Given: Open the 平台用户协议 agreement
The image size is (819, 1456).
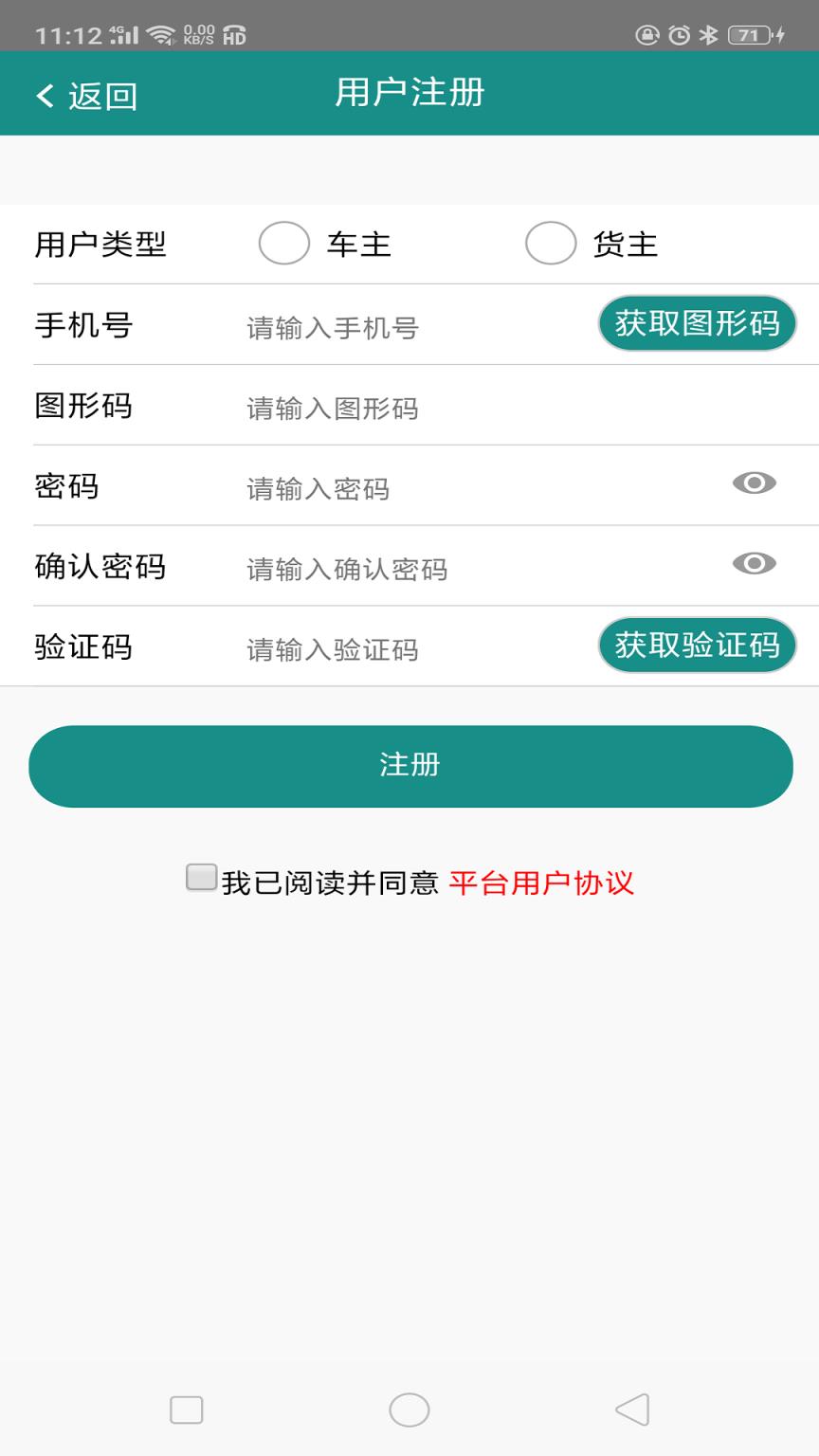Looking at the screenshot, I should pyautogui.click(x=544, y=883).
